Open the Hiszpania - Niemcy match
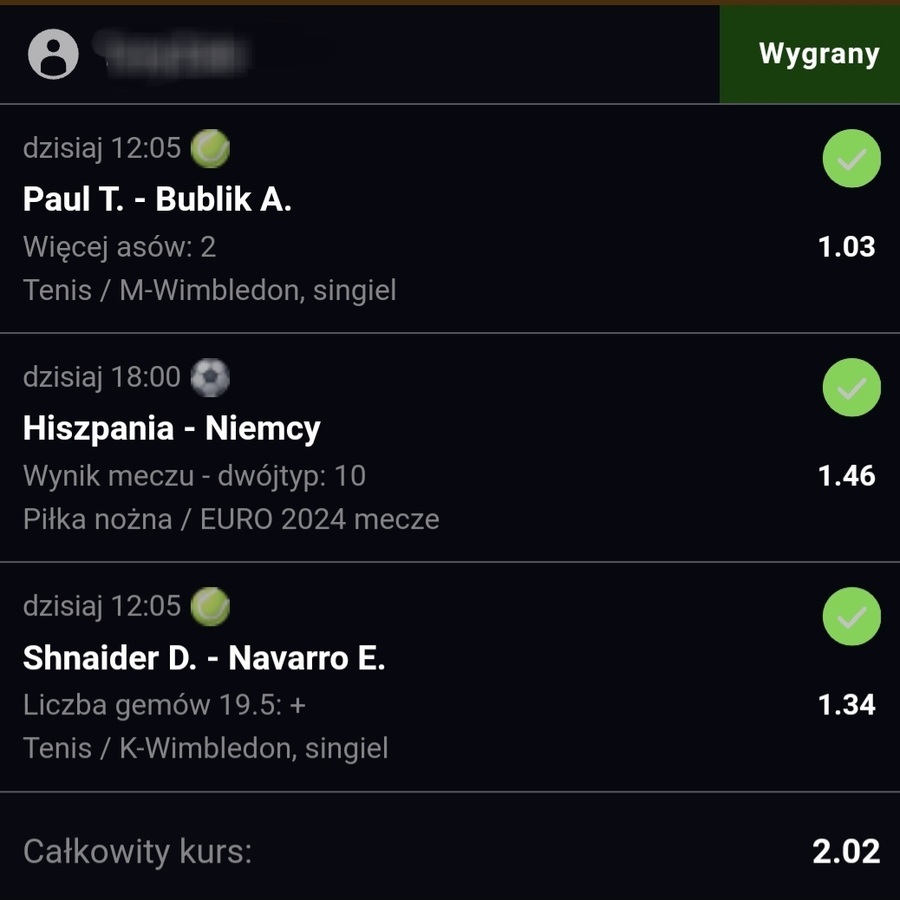This screenshot has height=900, width=900. [171, 428]
